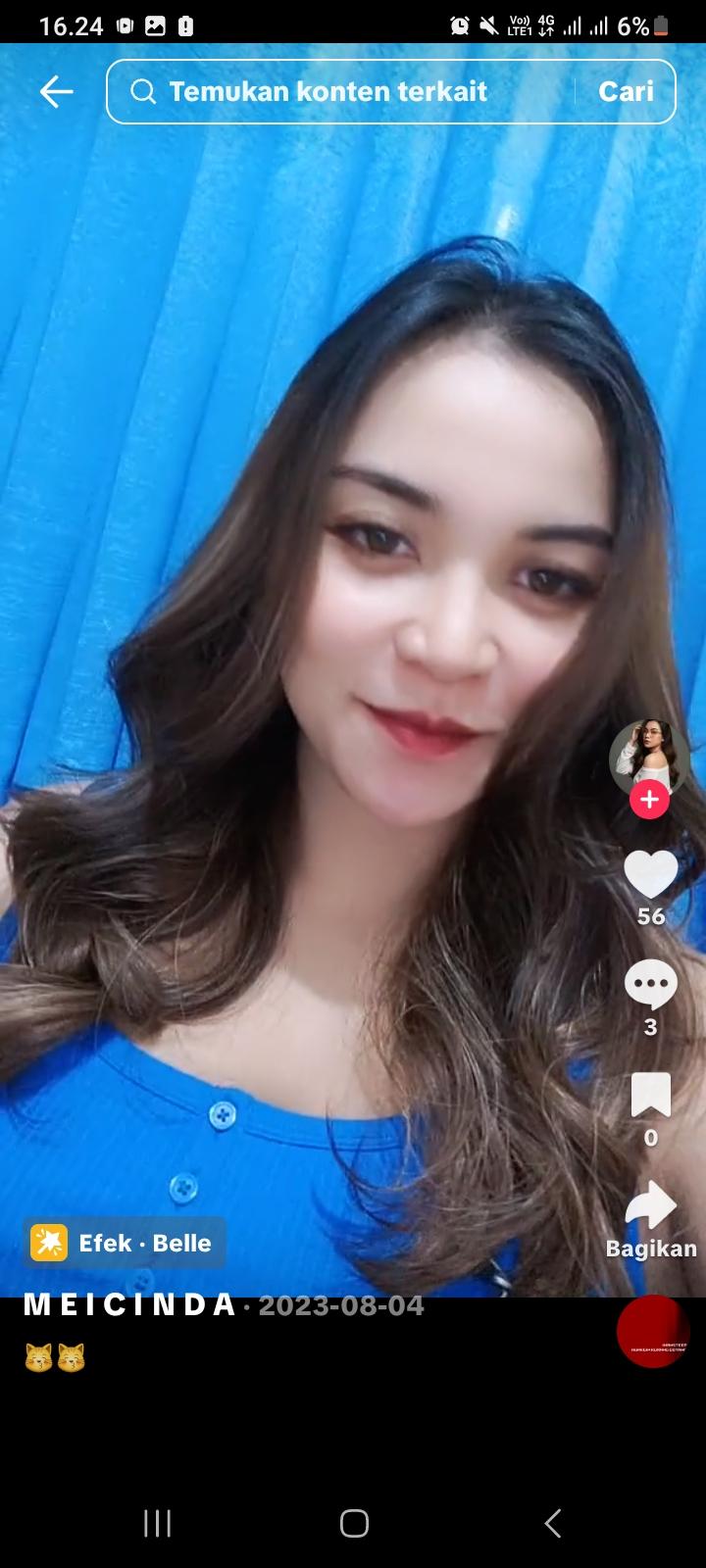Open the MEICINDA username
This screenshot has height=1568, width=706.
[129, 1305]
